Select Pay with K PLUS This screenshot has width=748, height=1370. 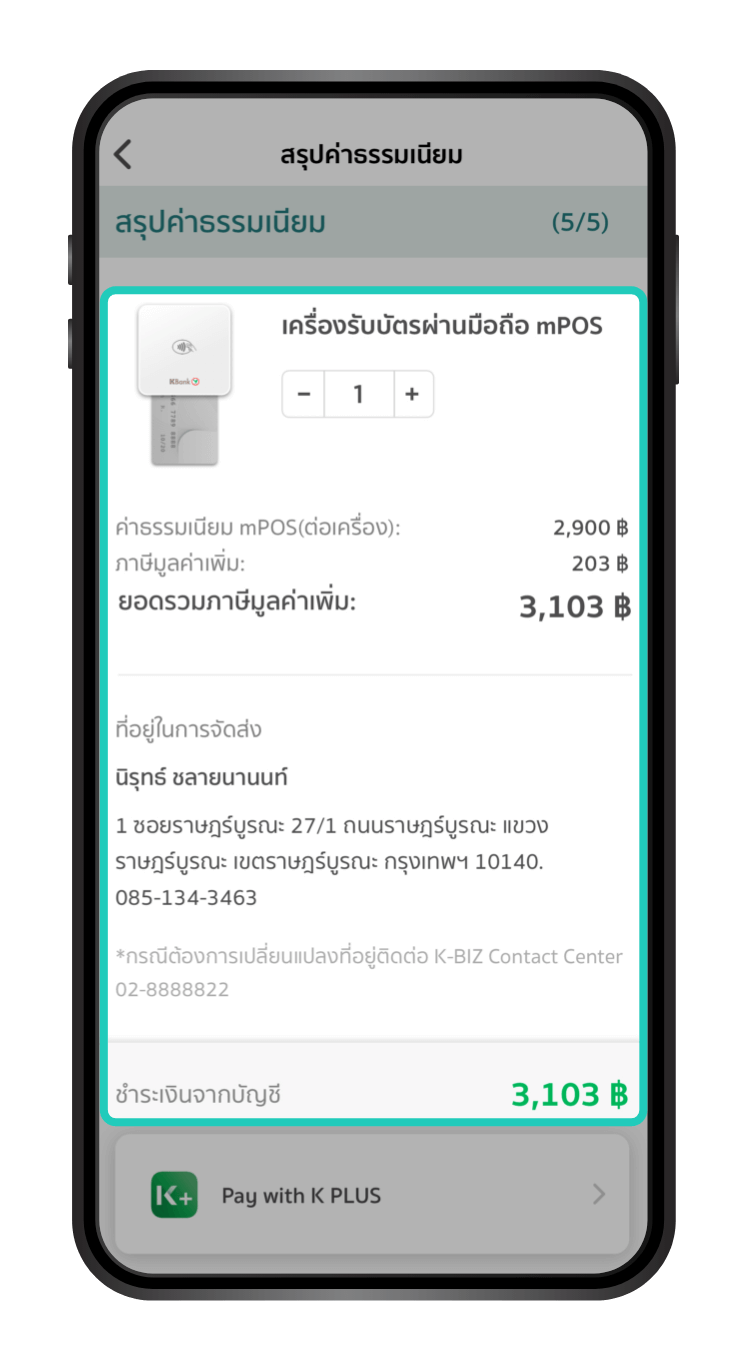[372, 1194]
